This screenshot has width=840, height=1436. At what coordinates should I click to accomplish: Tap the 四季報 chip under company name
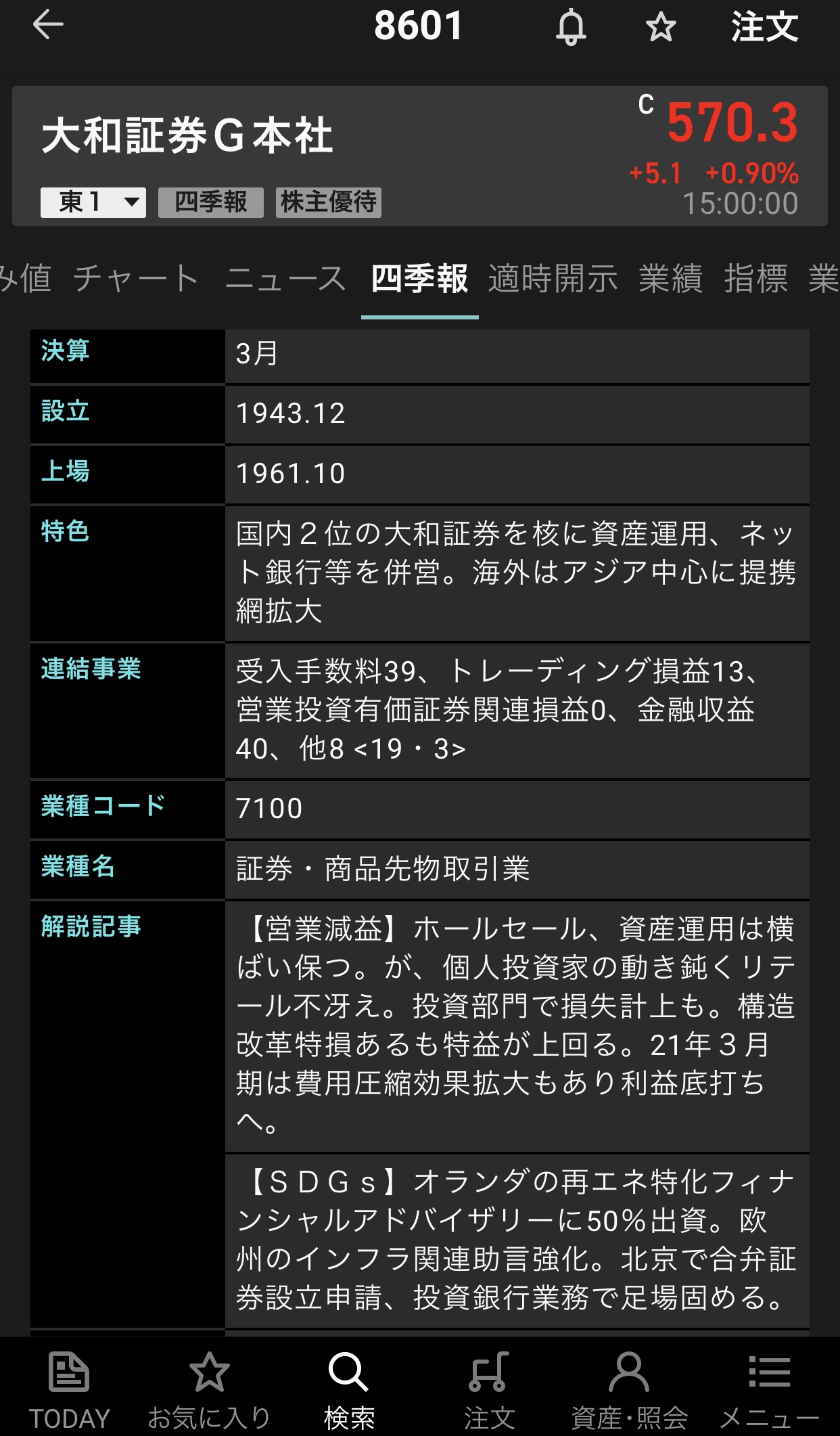[x=211, y=202]
